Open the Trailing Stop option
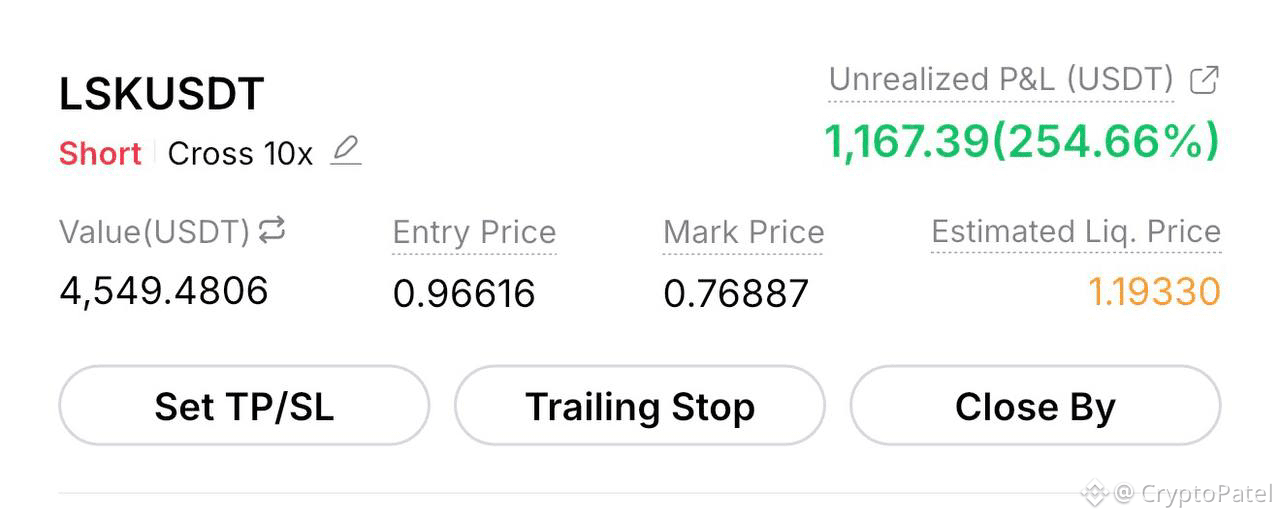Viewport: 1280px width, 518px height. tap(640, 406)
